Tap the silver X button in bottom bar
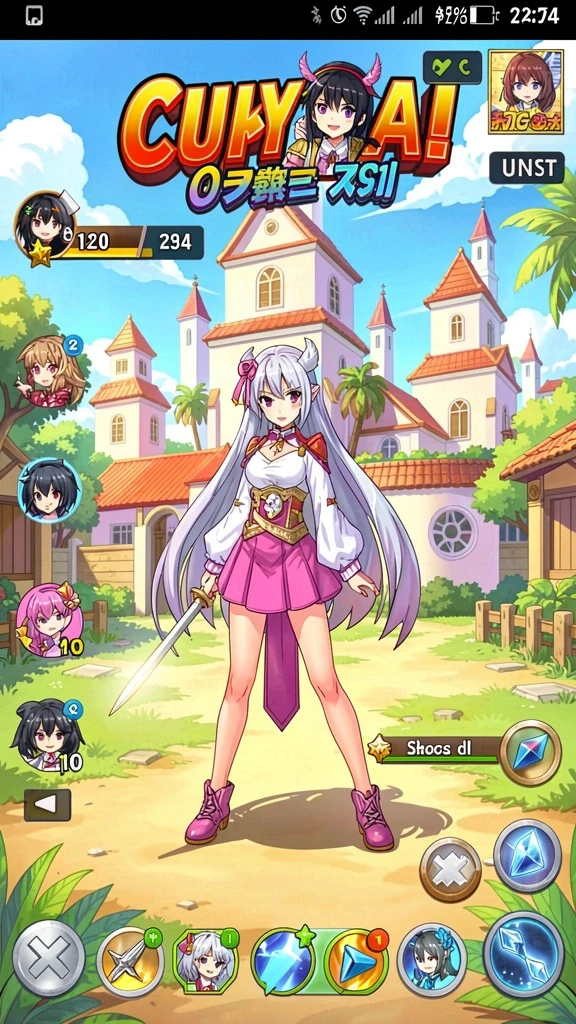The image size is (576, 1024). click(x=49, y=958)
